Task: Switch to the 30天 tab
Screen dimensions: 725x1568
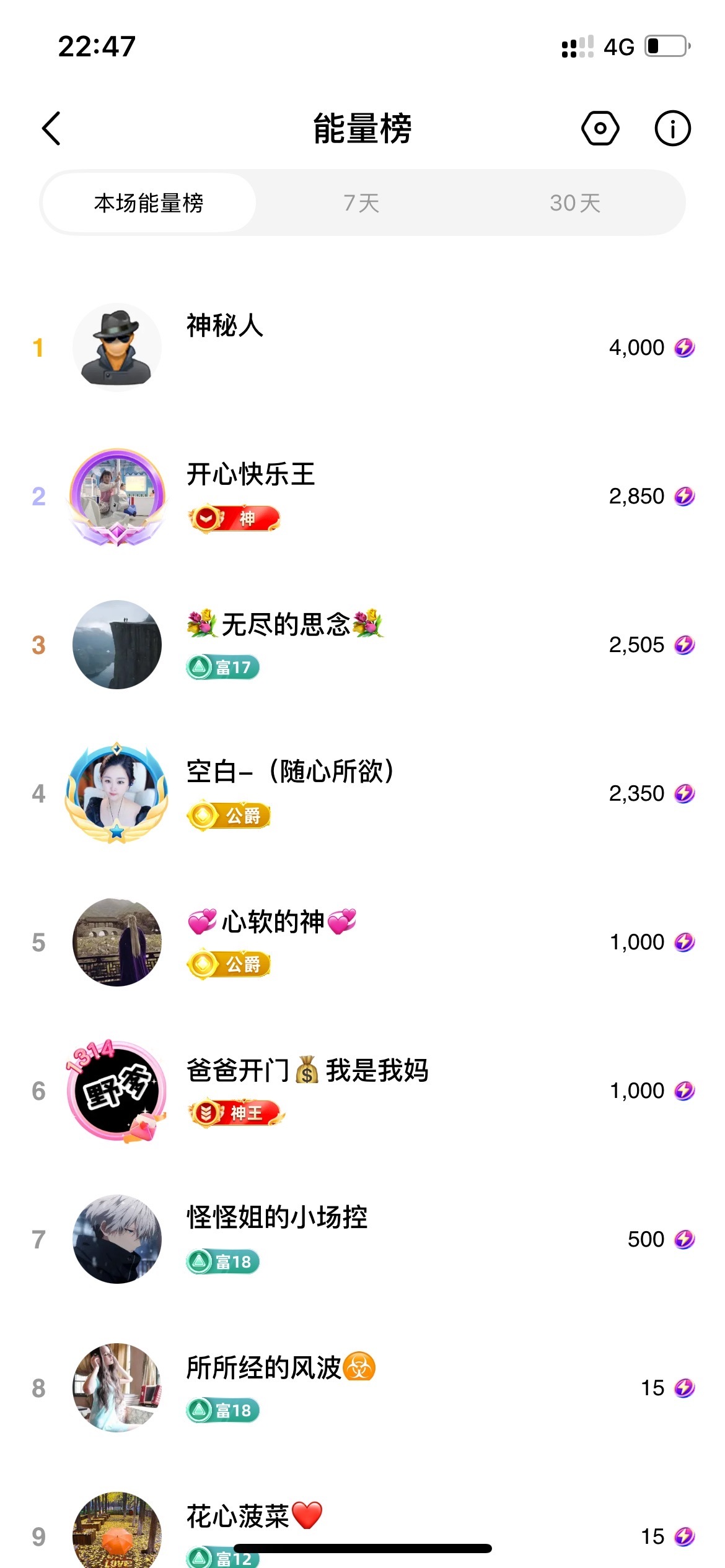Action: pyautogui.click(x=575, y=203)
